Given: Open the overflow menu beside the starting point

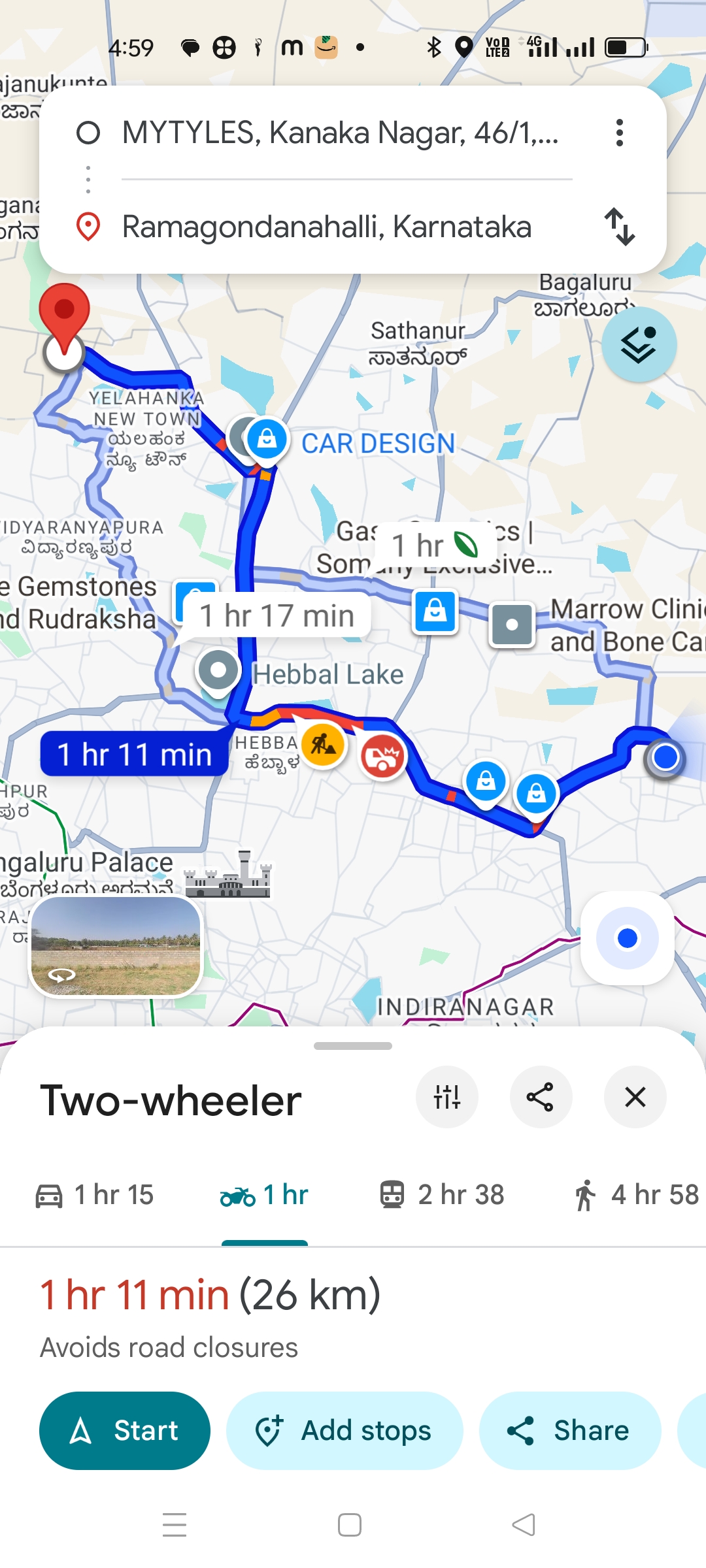Looking at the screenshot, I should [x=619, y=133].
